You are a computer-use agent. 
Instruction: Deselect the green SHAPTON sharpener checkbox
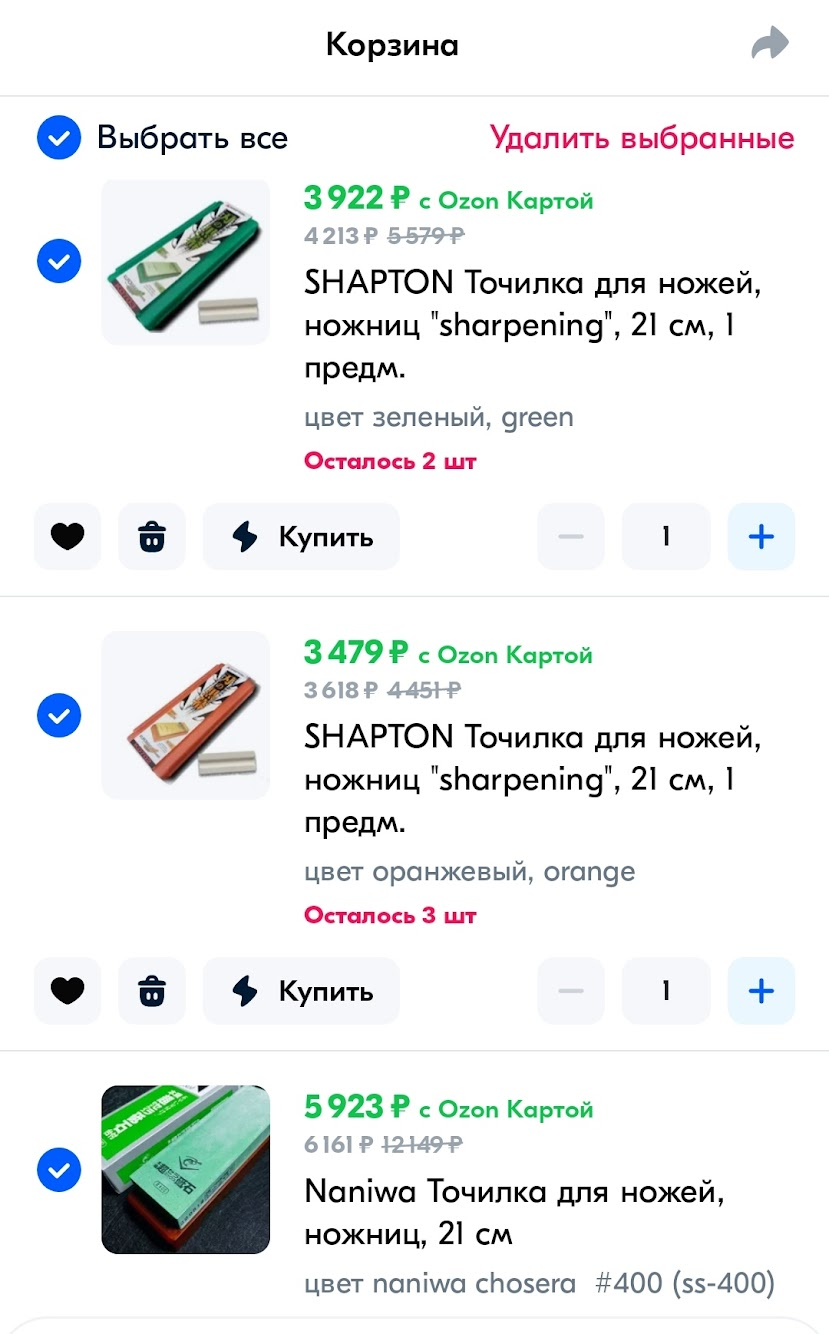[x=59, y=262]
